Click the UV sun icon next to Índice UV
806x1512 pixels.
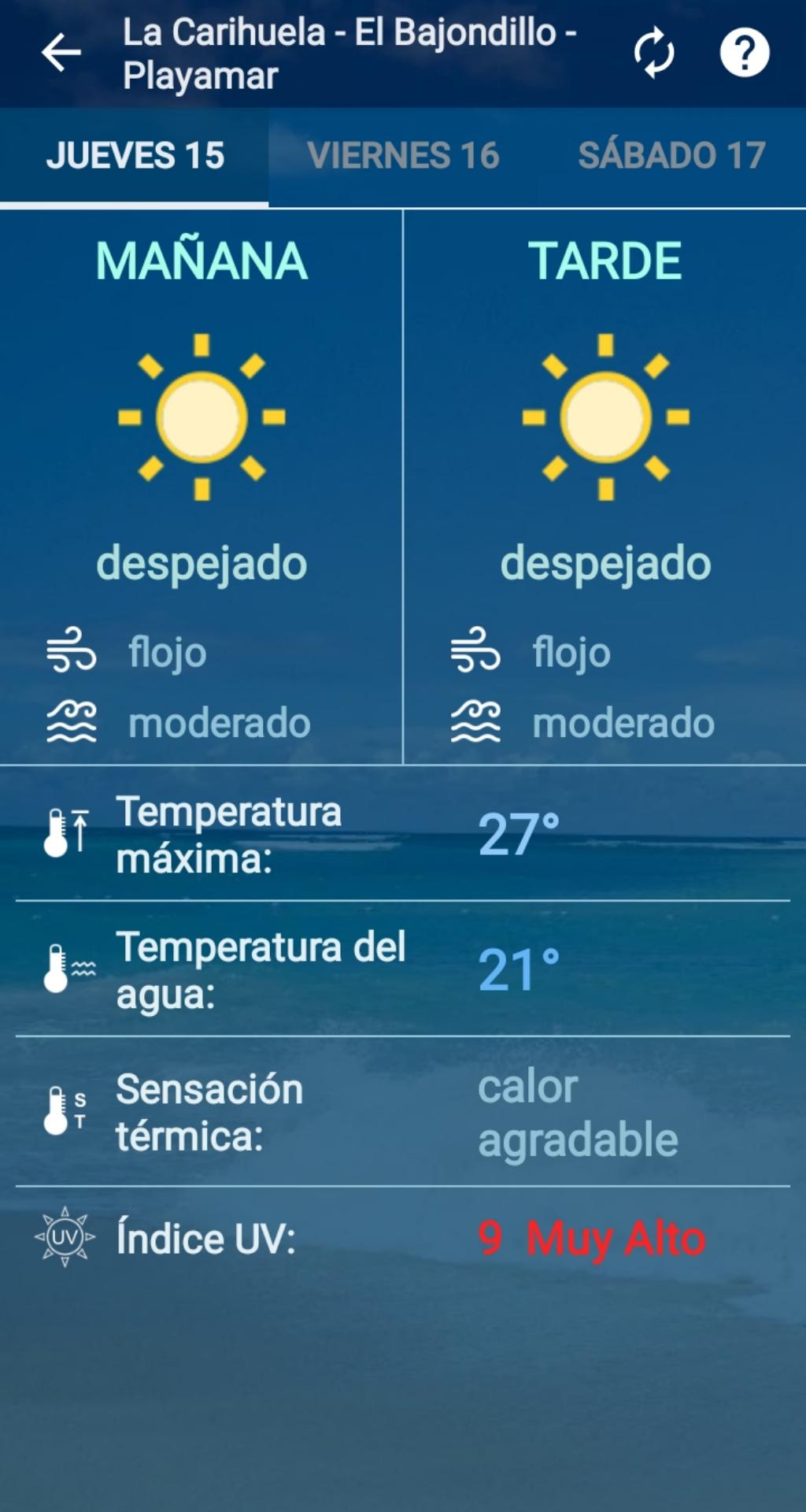(63, 1238)
